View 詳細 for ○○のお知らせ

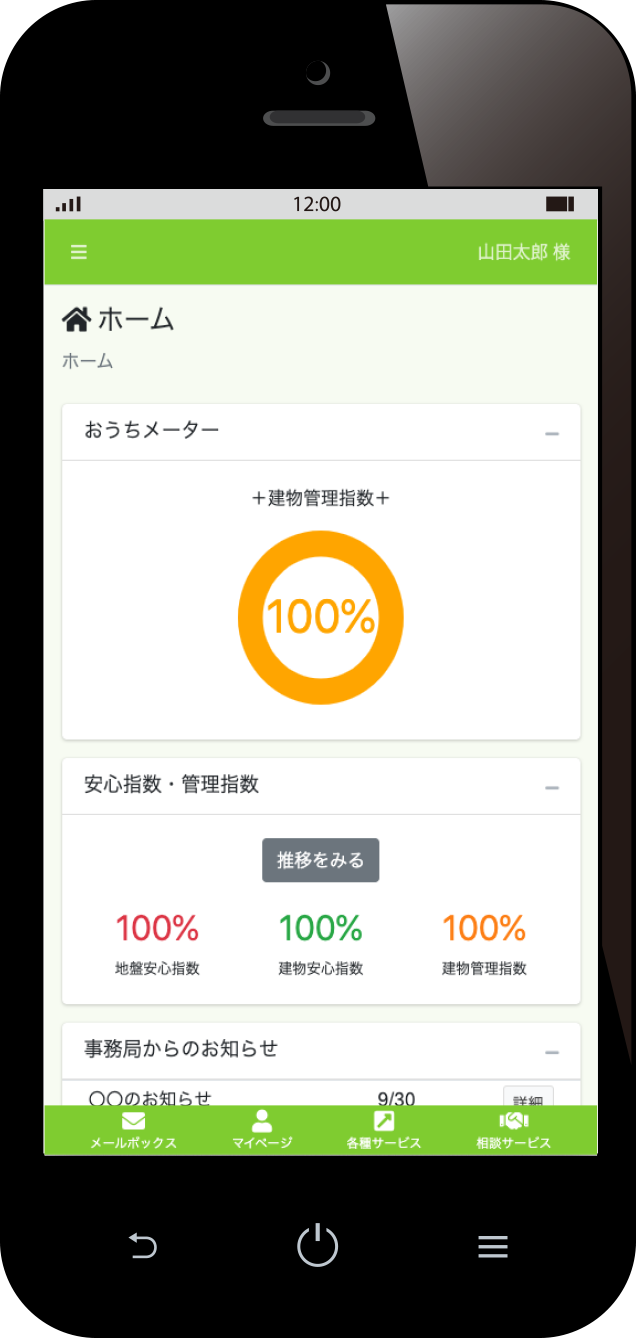[x=528, y=1097]
